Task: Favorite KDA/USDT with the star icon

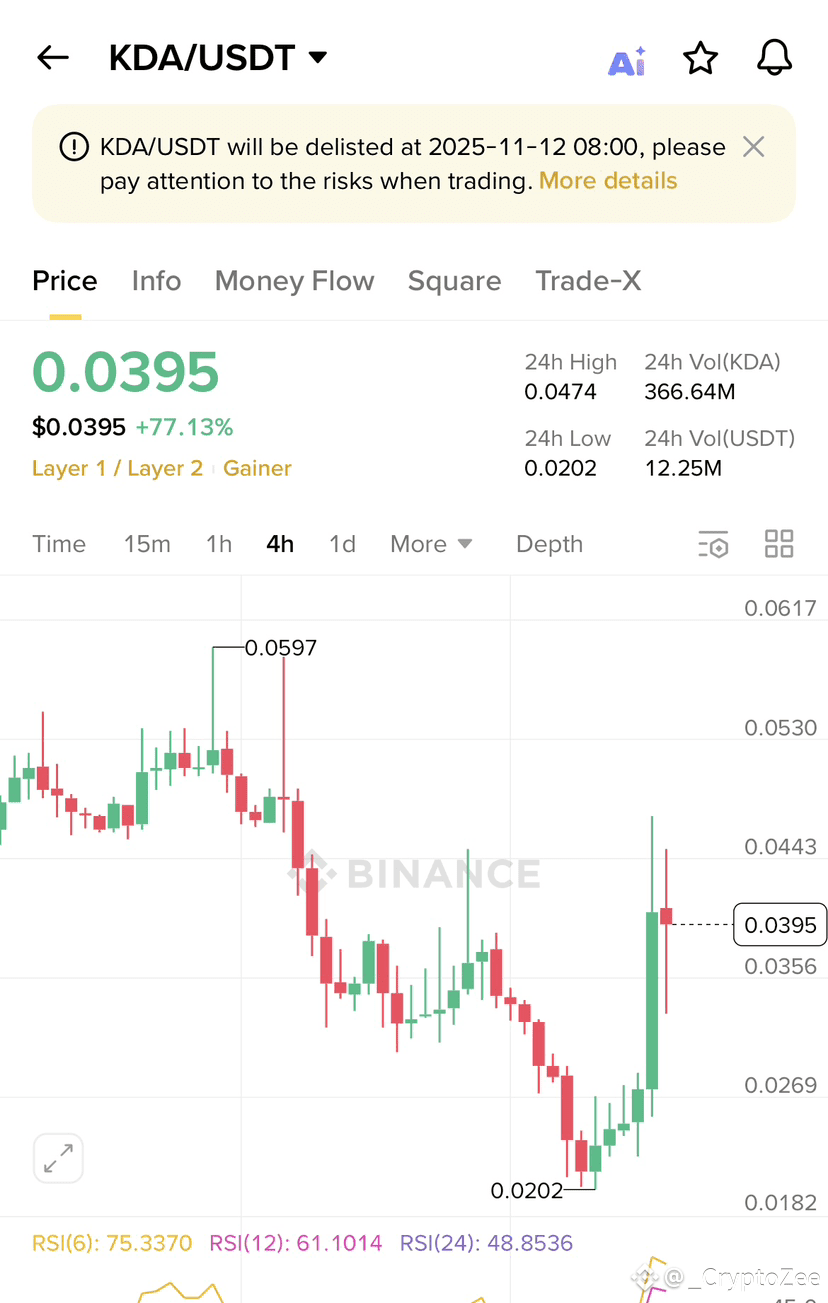Action: (x=700, y=57)
